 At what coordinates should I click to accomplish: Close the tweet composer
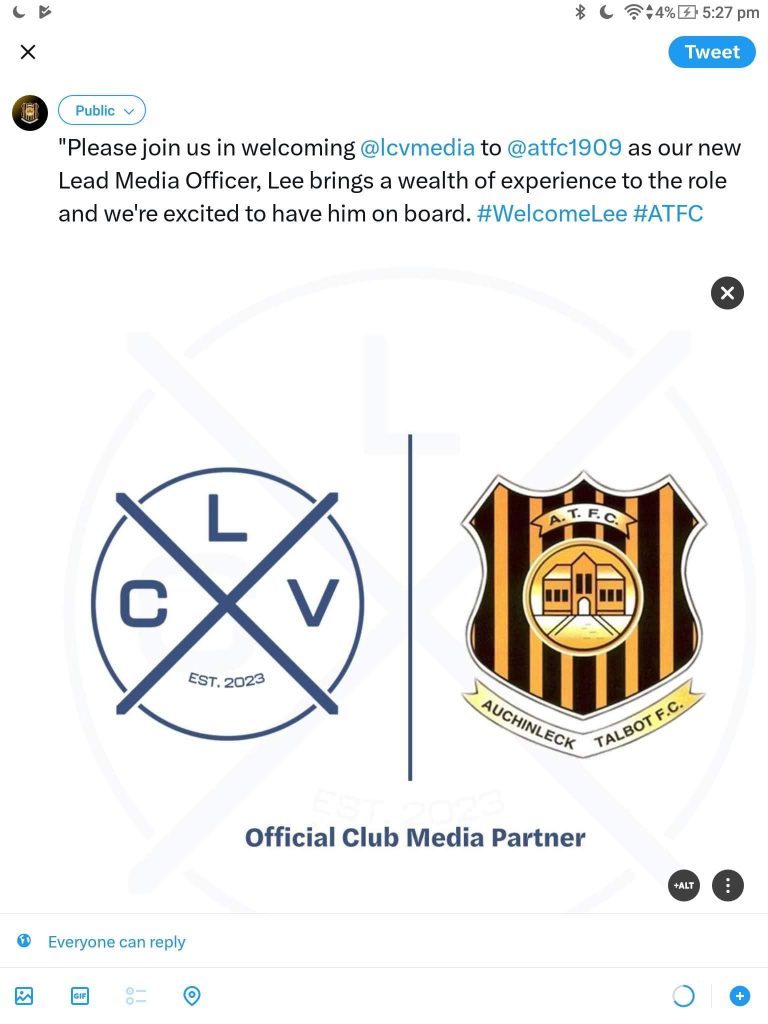click(28, 52)
